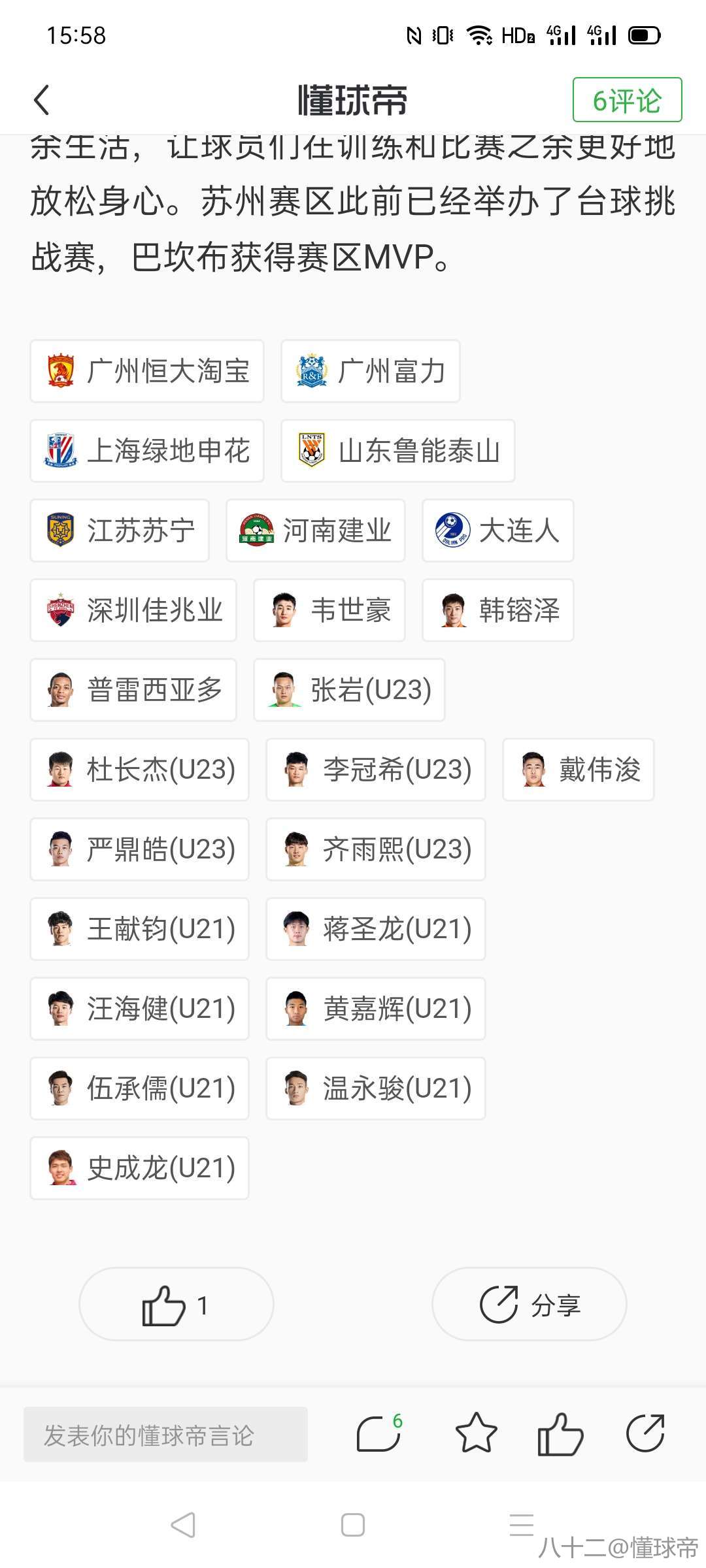Image resolution: width=706 pixels, height=1568 pixels.
Task: Tap the 发表你的懂球帝言论 comment field
Action: 165,1435
